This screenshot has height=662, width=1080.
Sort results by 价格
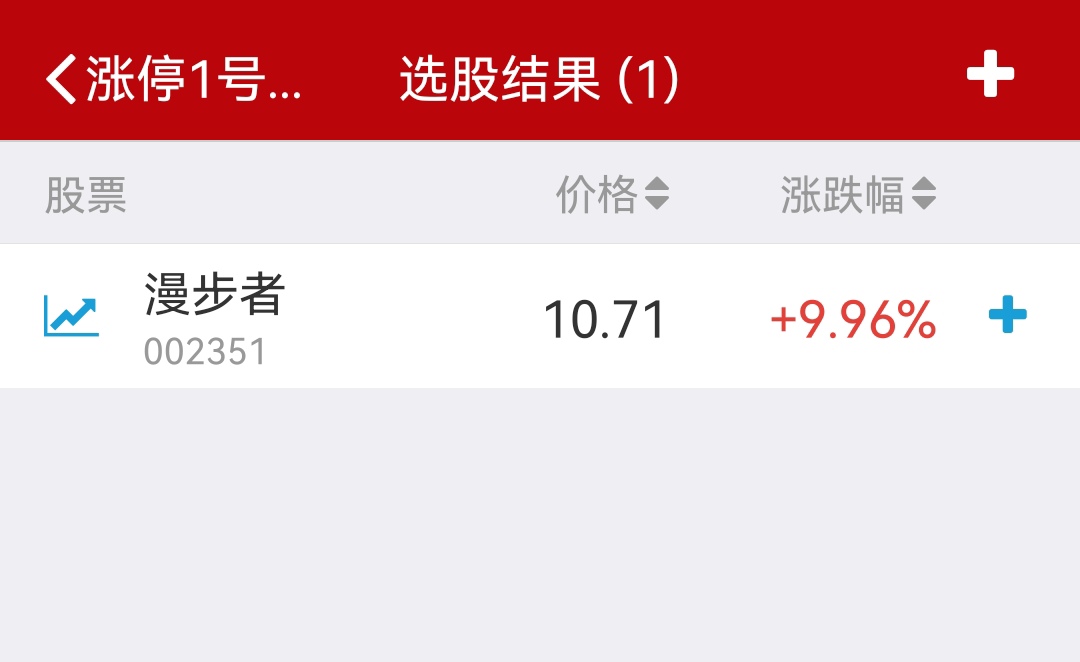(612, 194)
